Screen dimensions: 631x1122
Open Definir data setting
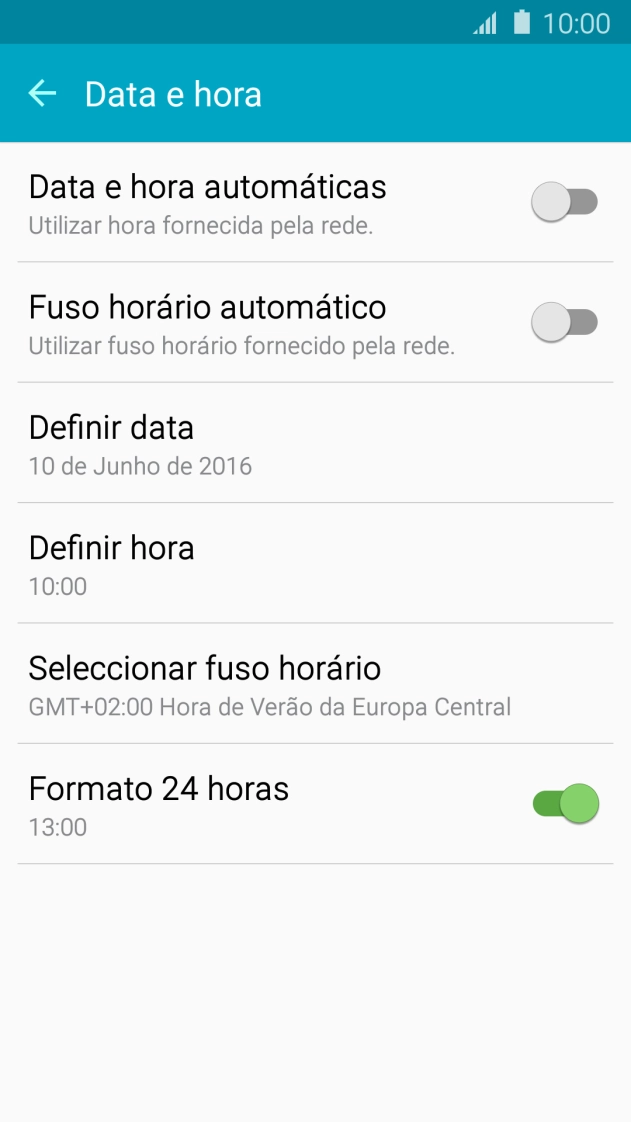tap(315, 443)
